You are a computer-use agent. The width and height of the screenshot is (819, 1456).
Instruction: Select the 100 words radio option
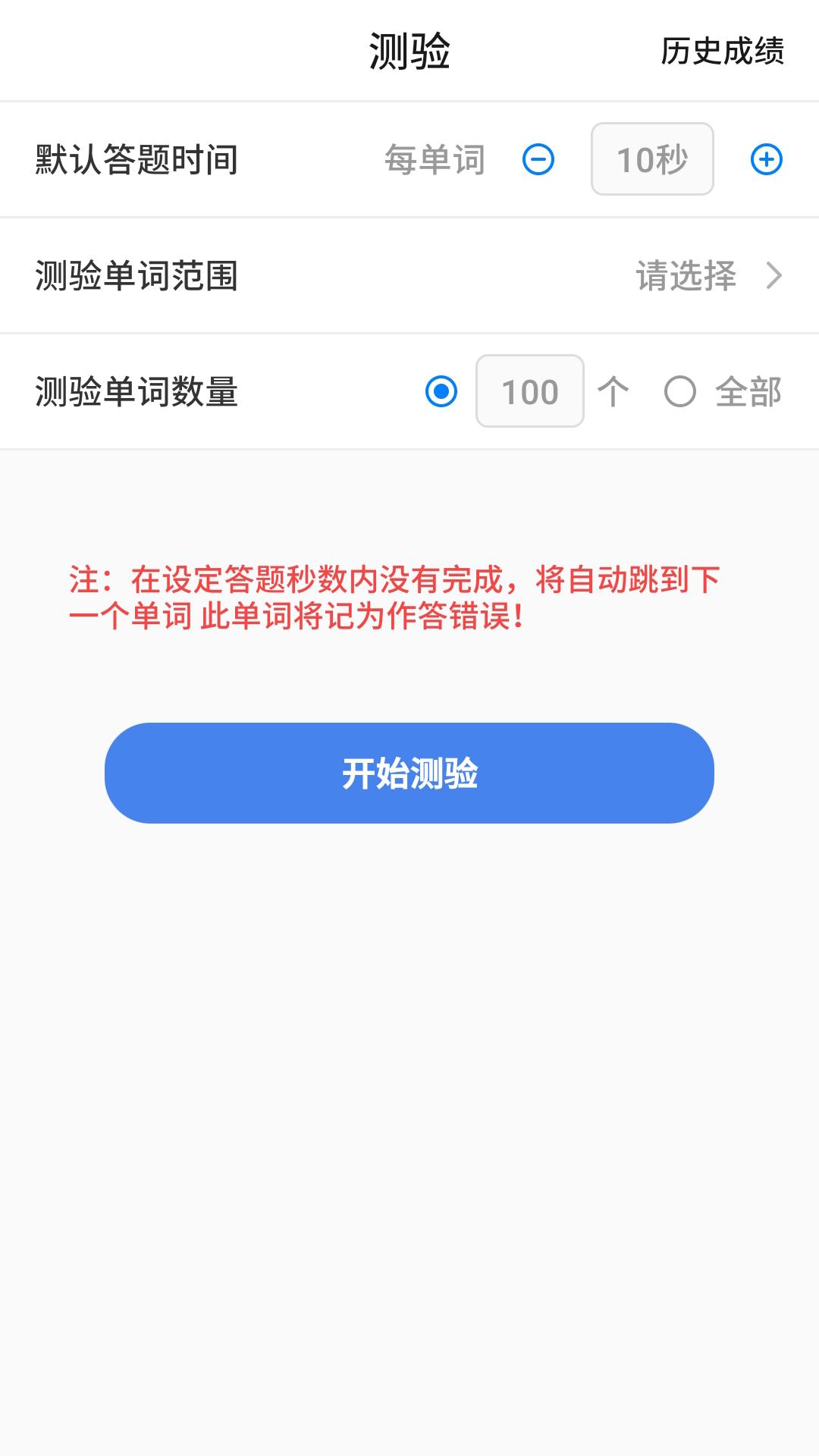[x=440, y=391]
